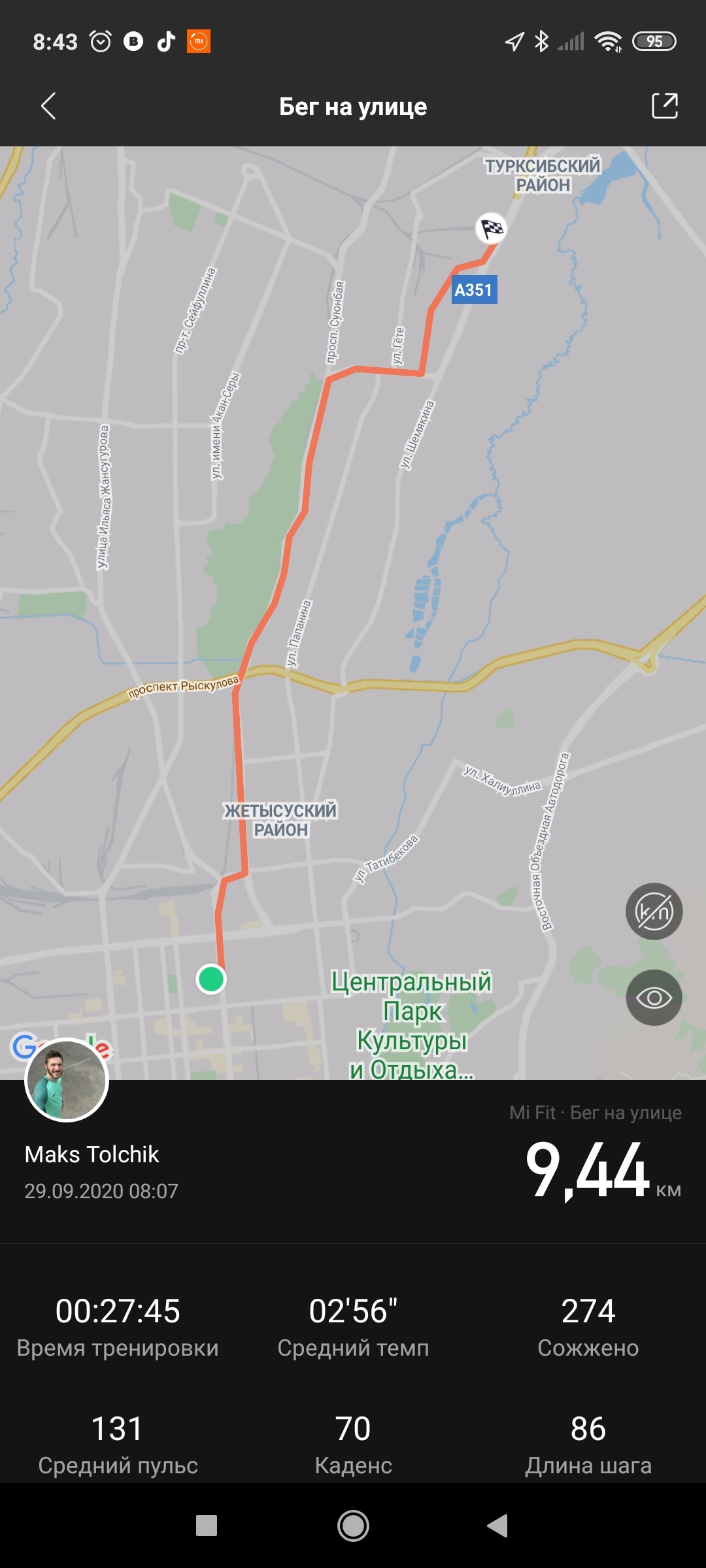Share this running workout
This screenshot has width=706, height=1568.
665,106
